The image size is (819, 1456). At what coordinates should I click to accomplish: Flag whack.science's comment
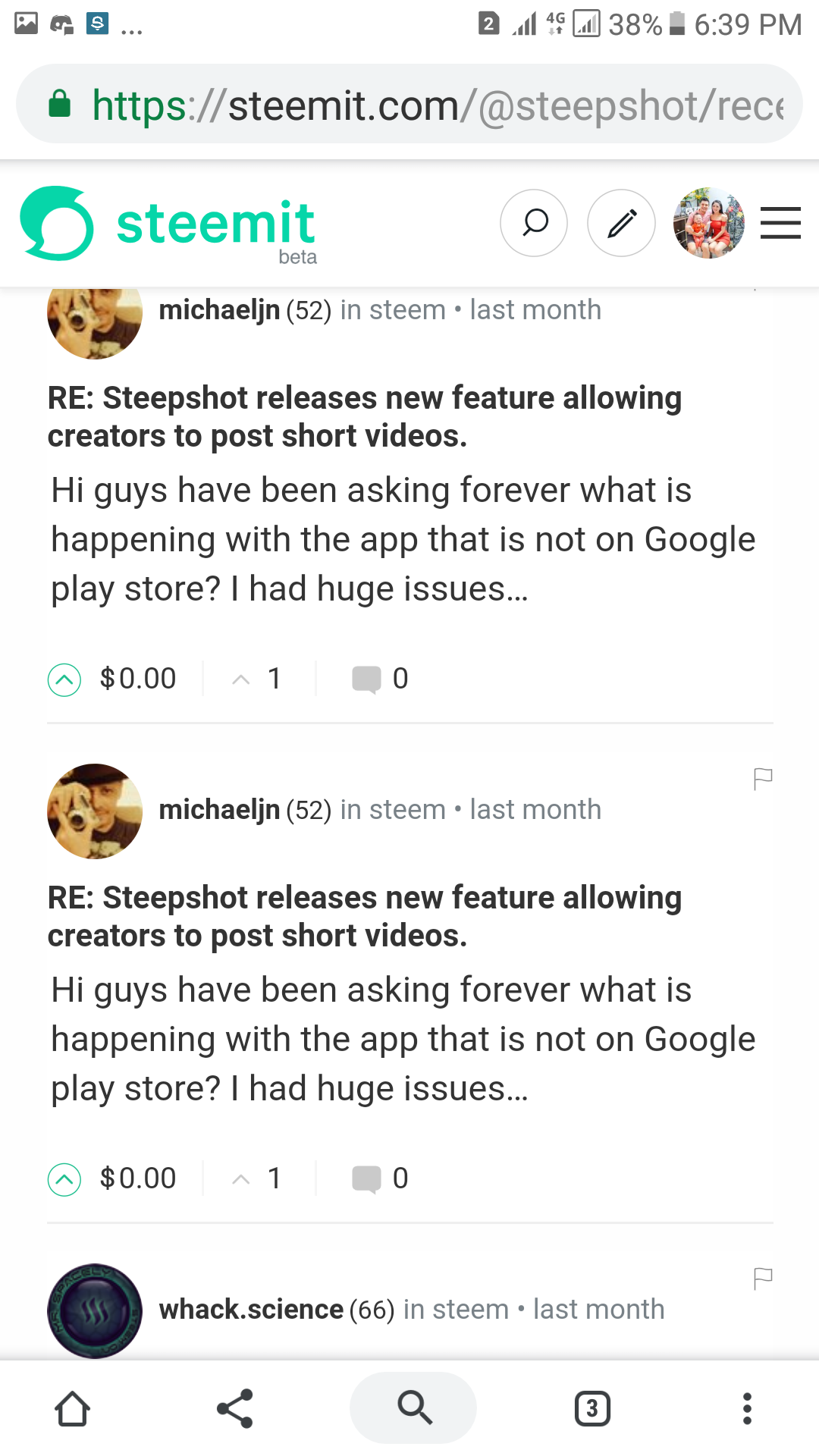tap(763, 1279)
